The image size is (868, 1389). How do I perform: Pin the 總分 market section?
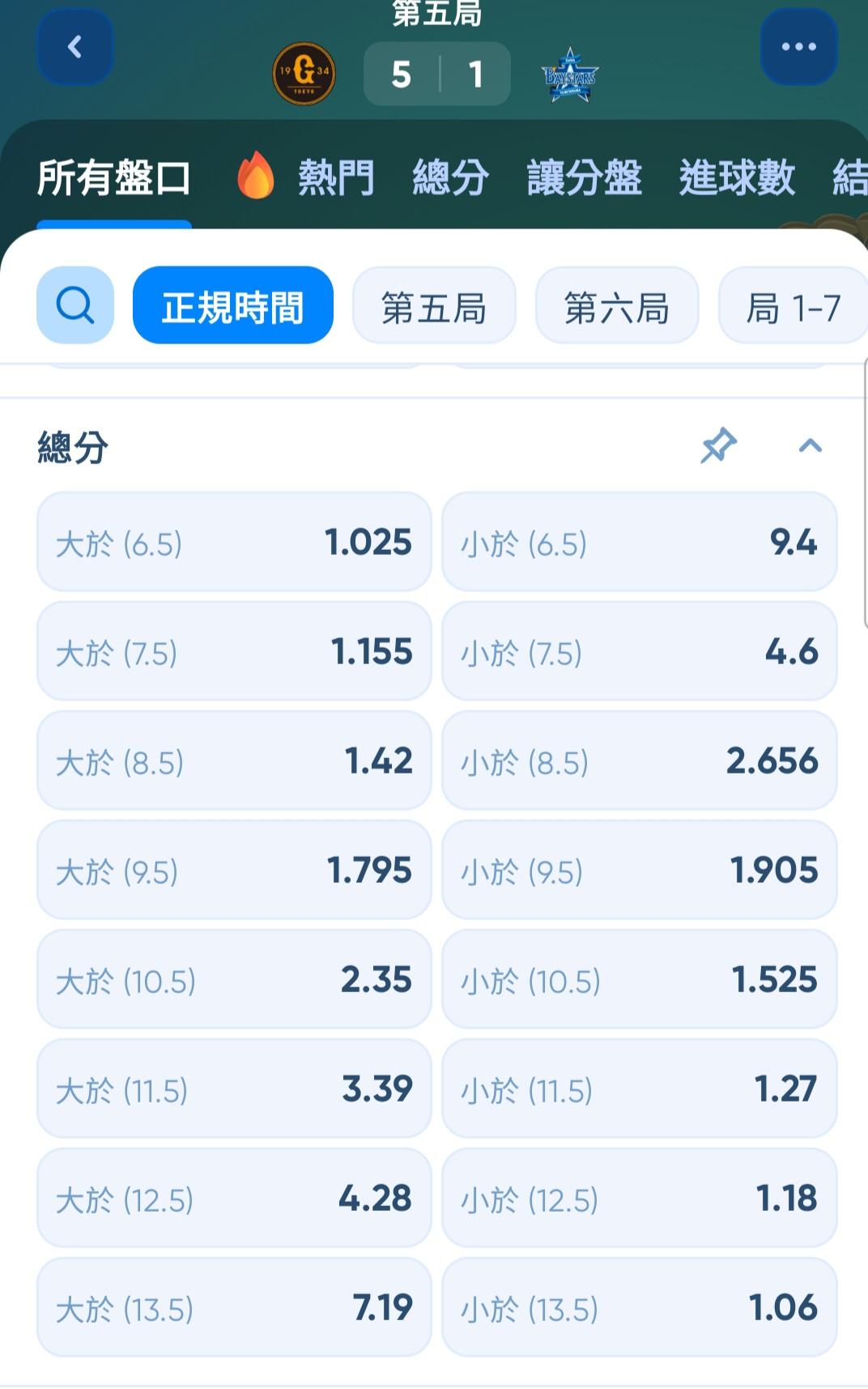(718, 445)
